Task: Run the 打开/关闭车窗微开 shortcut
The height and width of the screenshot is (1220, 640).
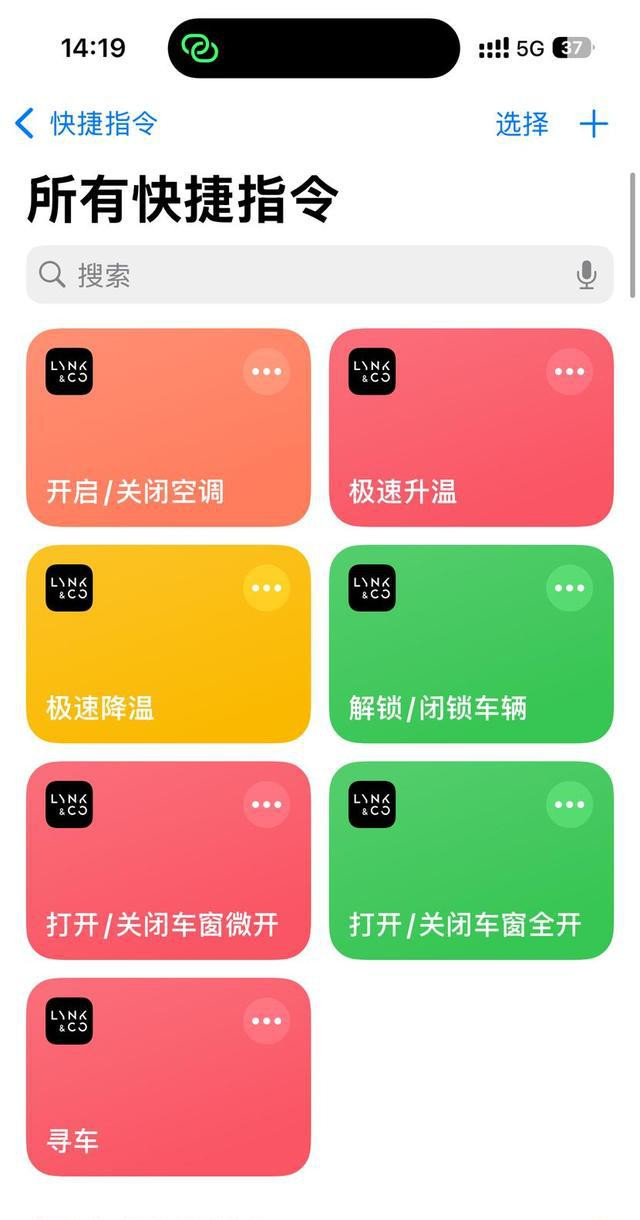Action: tap(168, 860)
